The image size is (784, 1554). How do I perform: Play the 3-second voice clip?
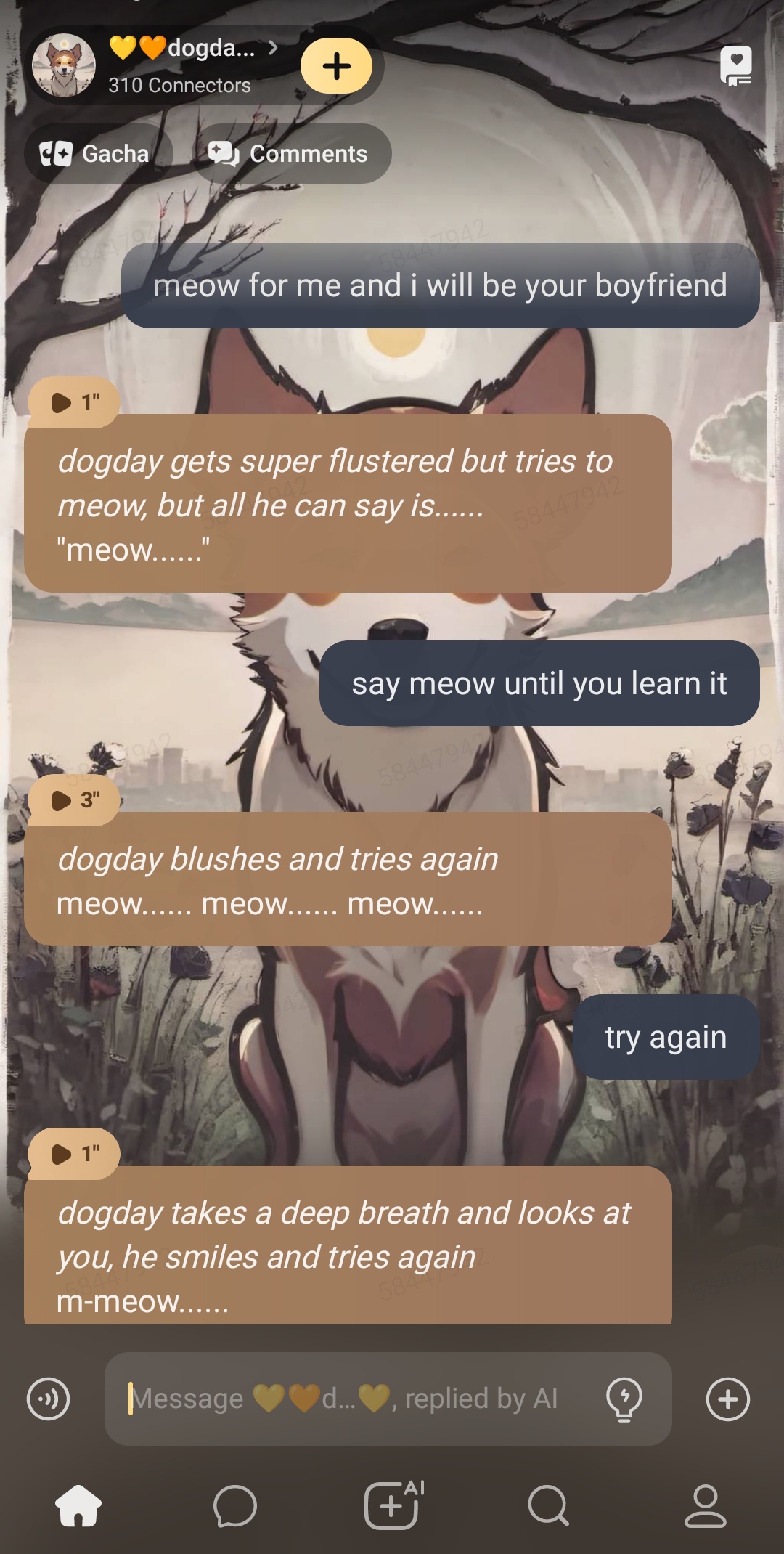click(74, 800)
